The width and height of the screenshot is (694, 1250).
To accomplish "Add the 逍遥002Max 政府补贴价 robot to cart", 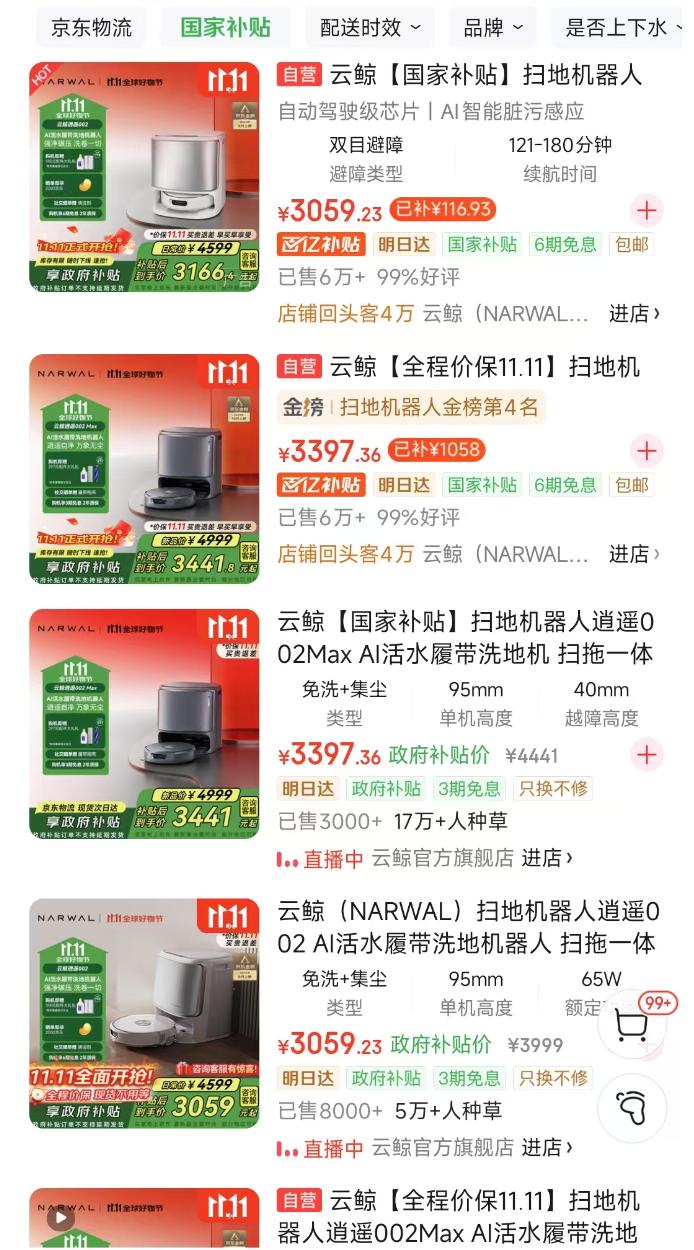I will click(647, 755).
